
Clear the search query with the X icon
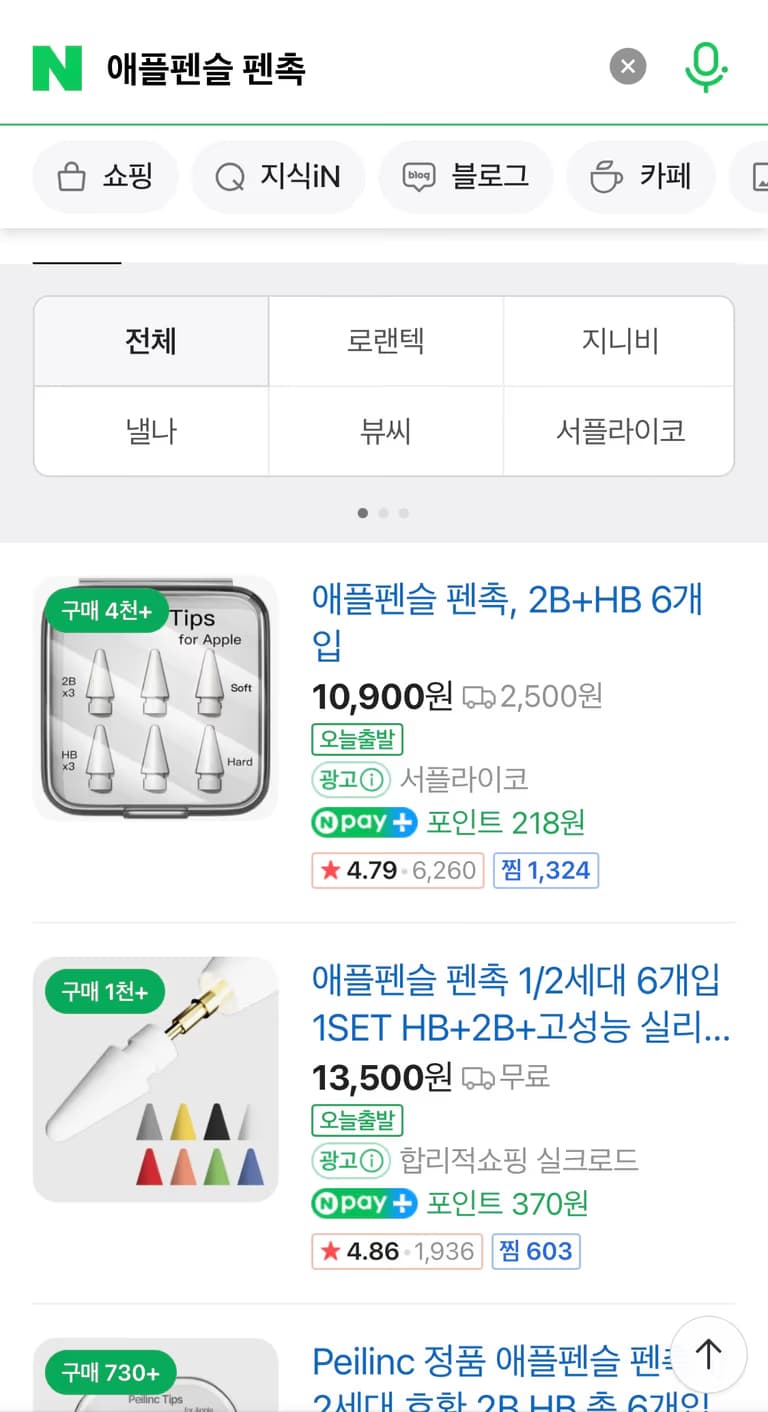[628, 66]
